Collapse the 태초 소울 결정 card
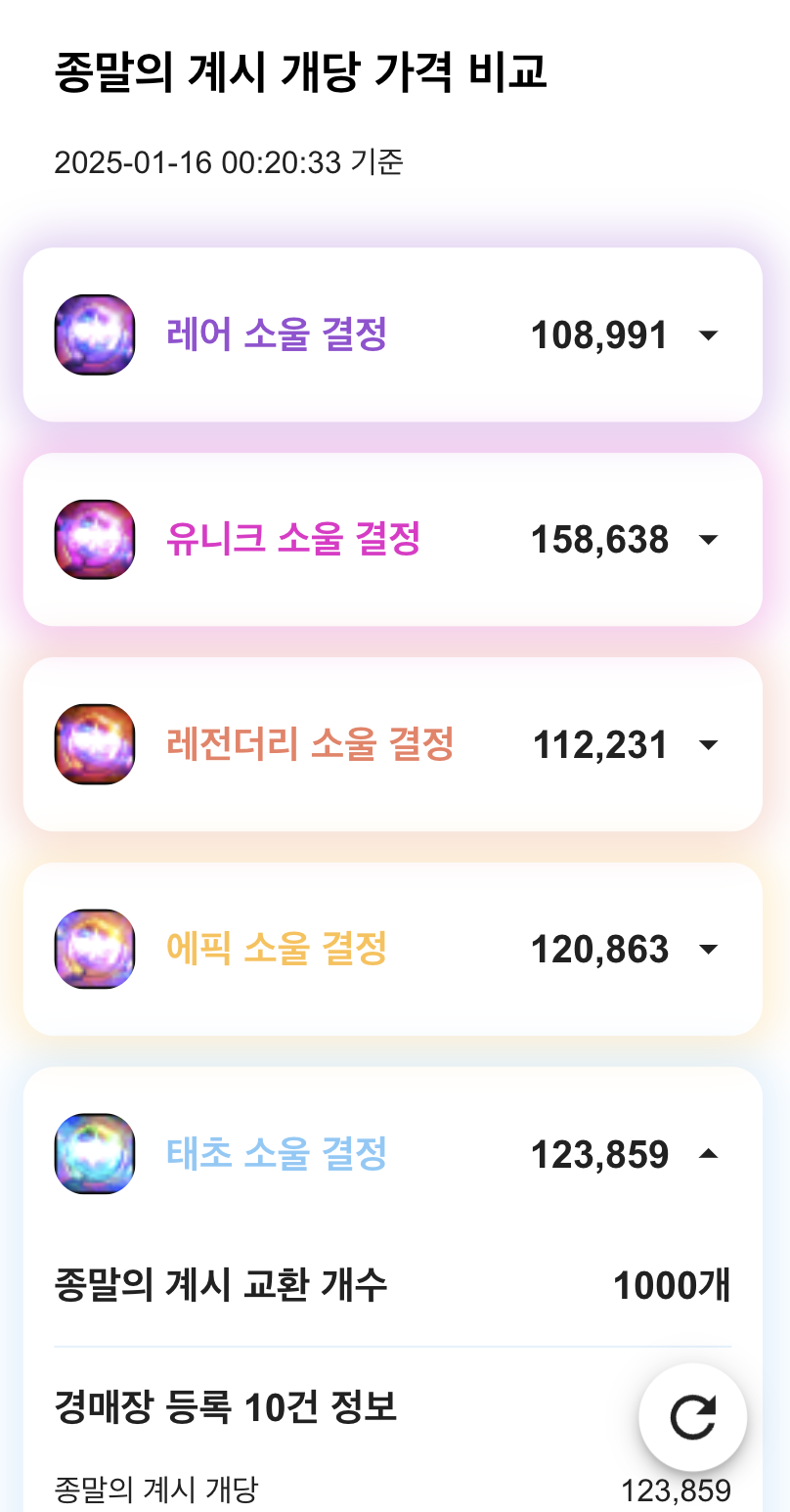Image resolution: width=790 pixels, height=1512 pixels. (x=709, y=1155)
